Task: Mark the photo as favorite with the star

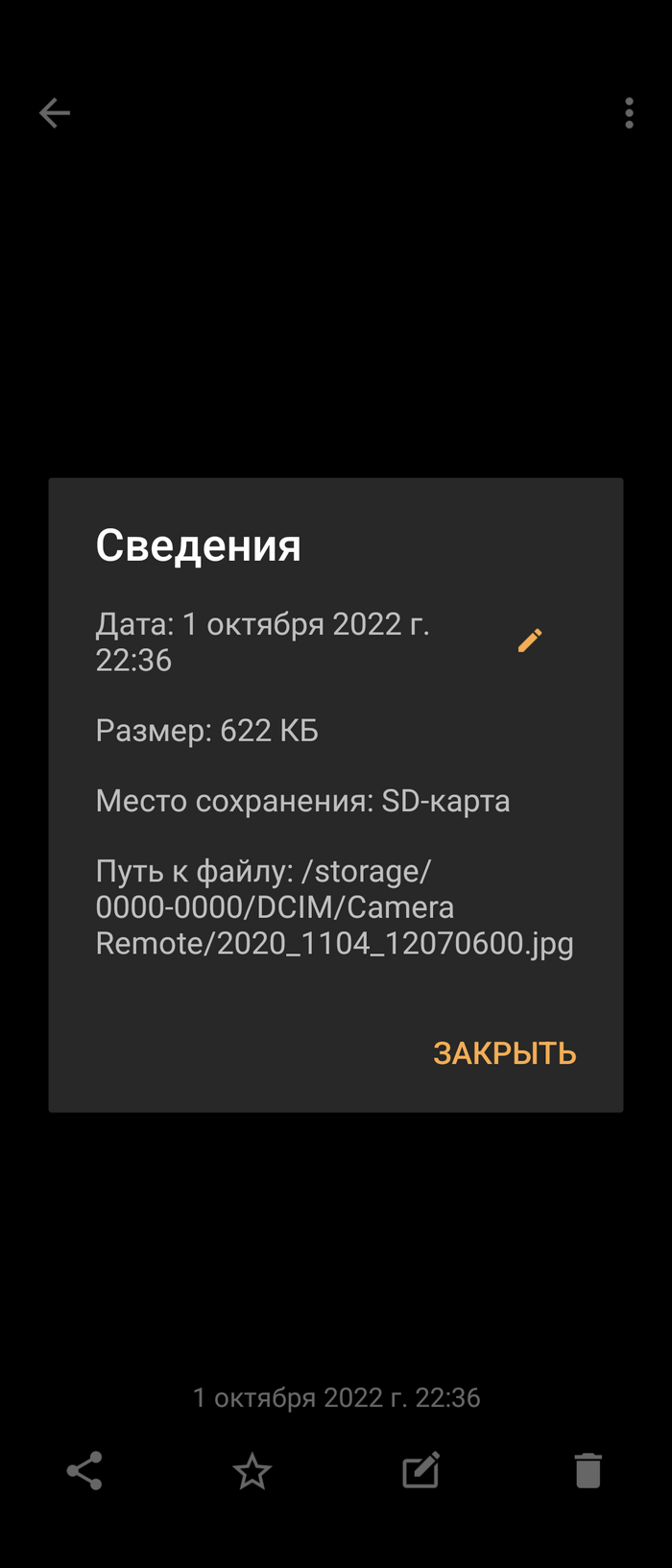Action: (252, 1470)
